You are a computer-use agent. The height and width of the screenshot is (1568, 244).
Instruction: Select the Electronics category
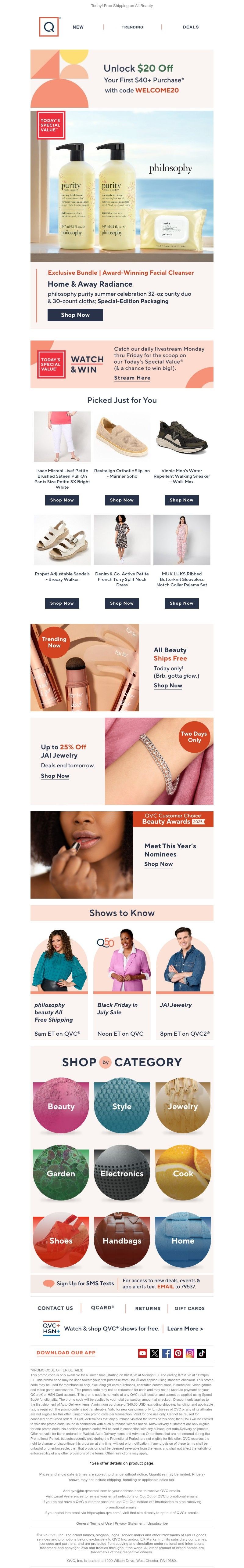122,1174
